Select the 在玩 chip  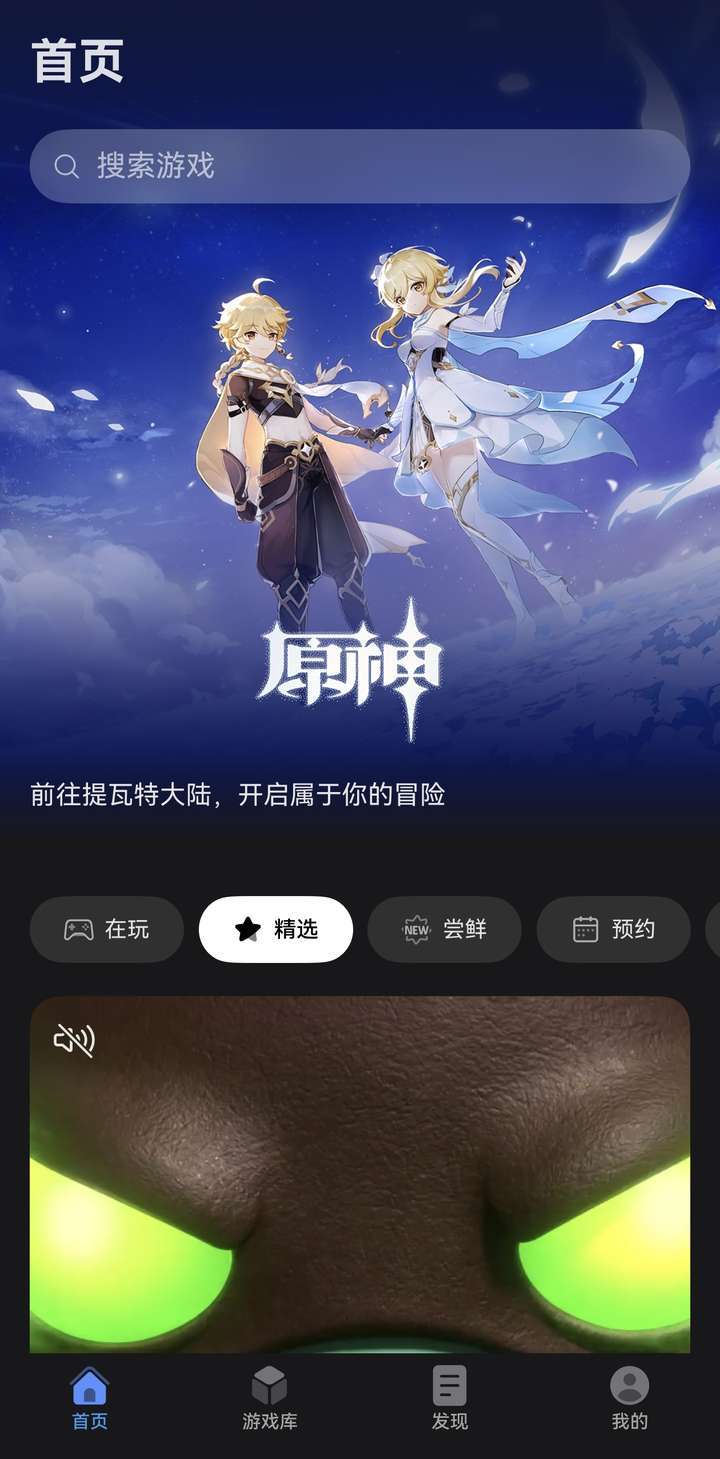107,929
